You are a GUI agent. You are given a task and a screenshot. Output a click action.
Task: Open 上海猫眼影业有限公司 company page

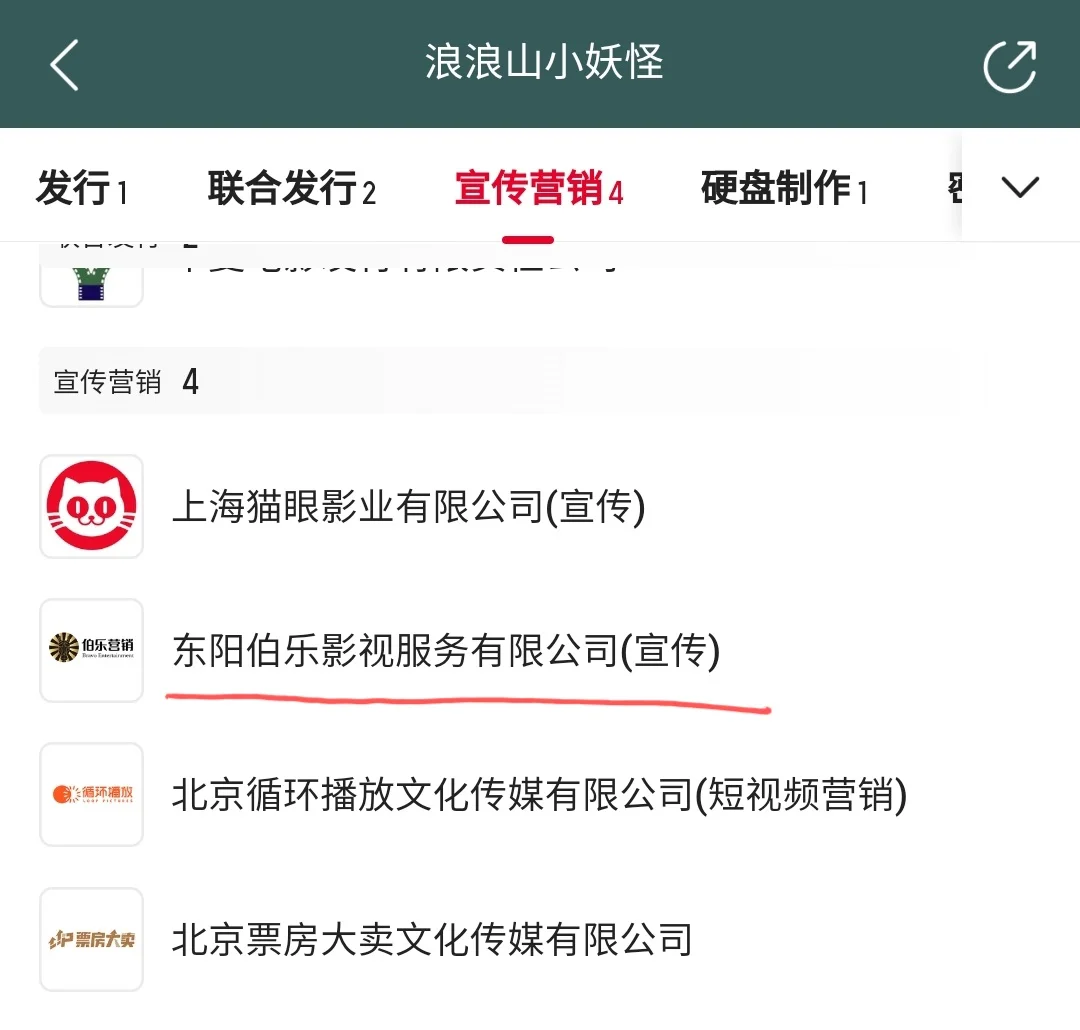[x=408, y=507]
